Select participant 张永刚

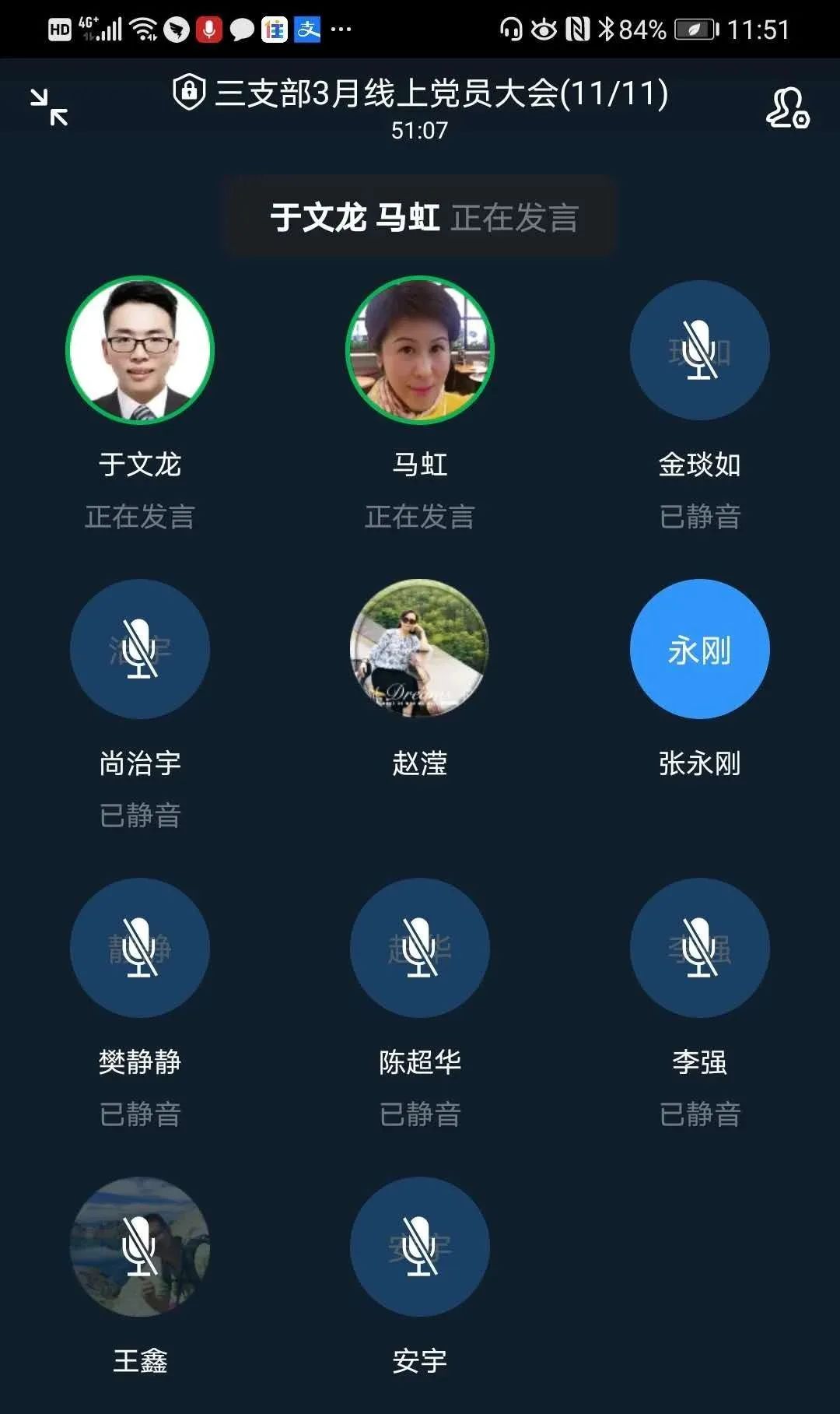pos(700,649)
